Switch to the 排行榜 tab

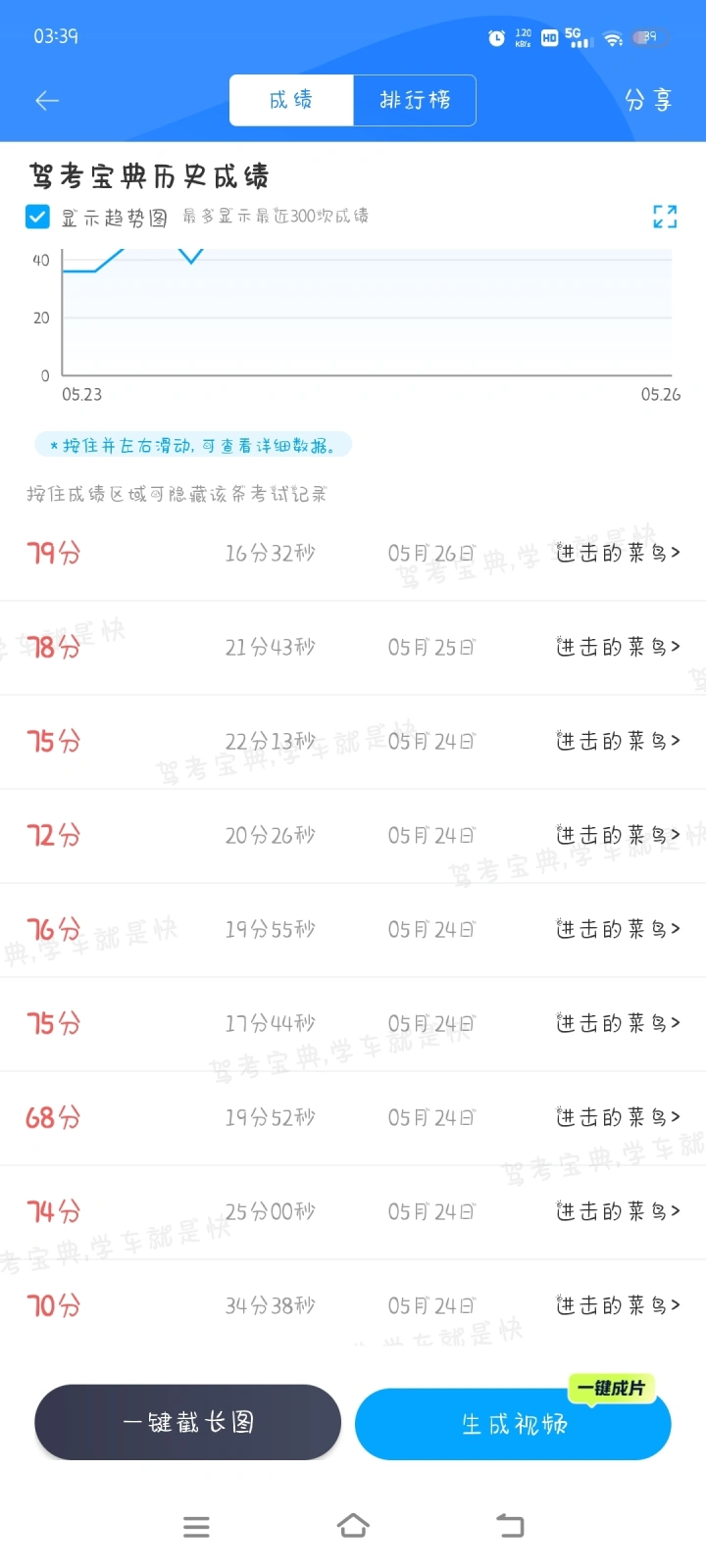coord(415,100)
